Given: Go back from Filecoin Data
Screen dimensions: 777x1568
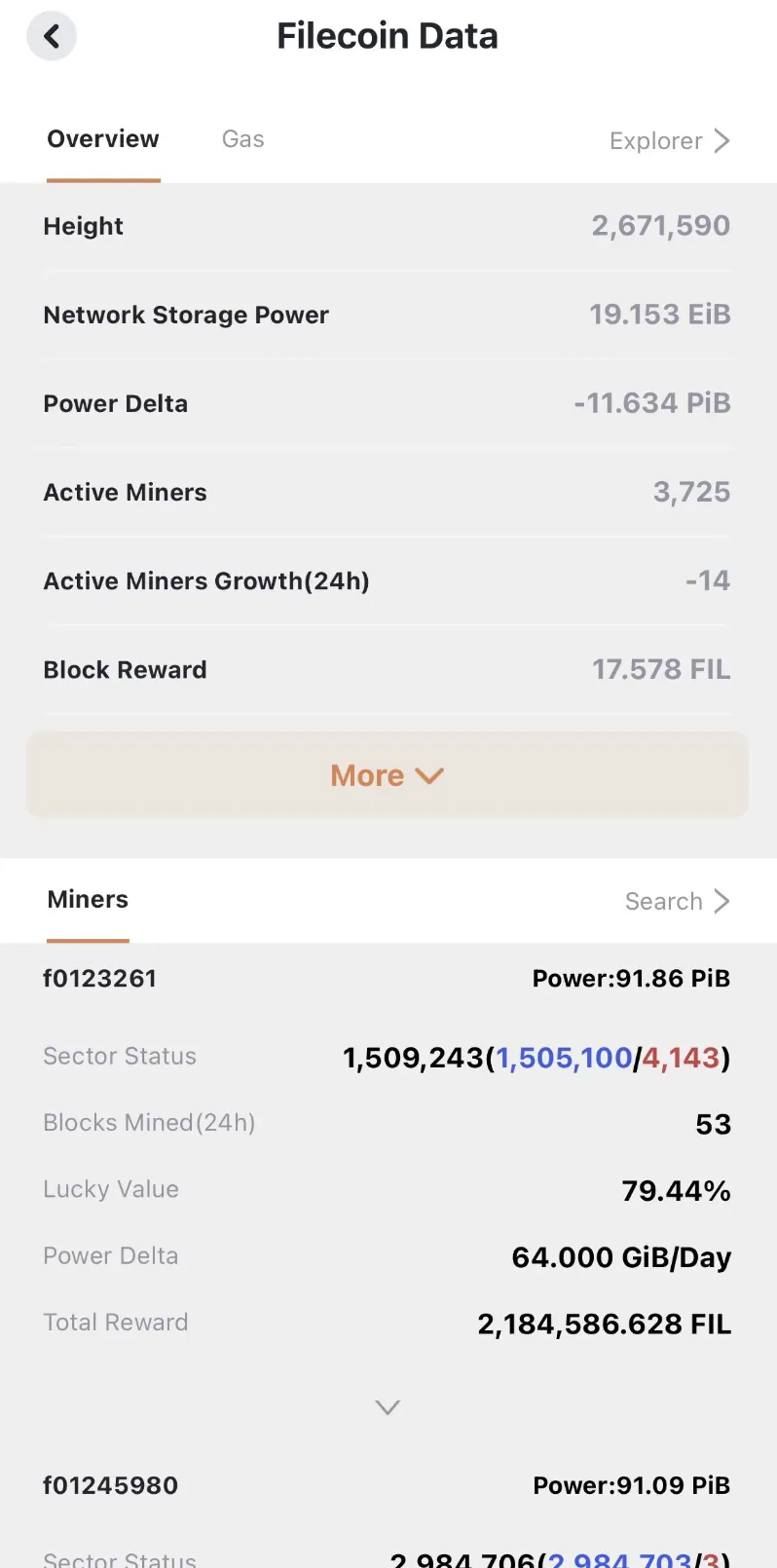Looking at the screenshot, I should click(52, 37).
